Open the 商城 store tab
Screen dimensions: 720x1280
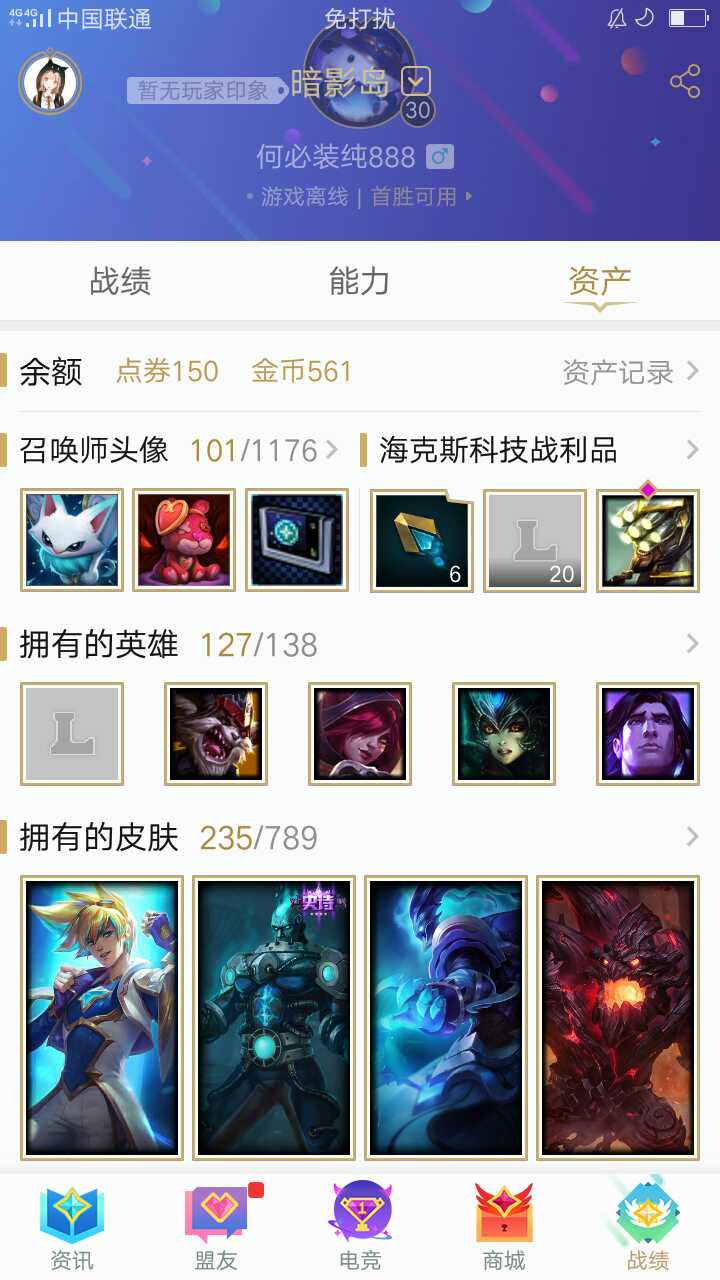click(x=504, y=1228)
